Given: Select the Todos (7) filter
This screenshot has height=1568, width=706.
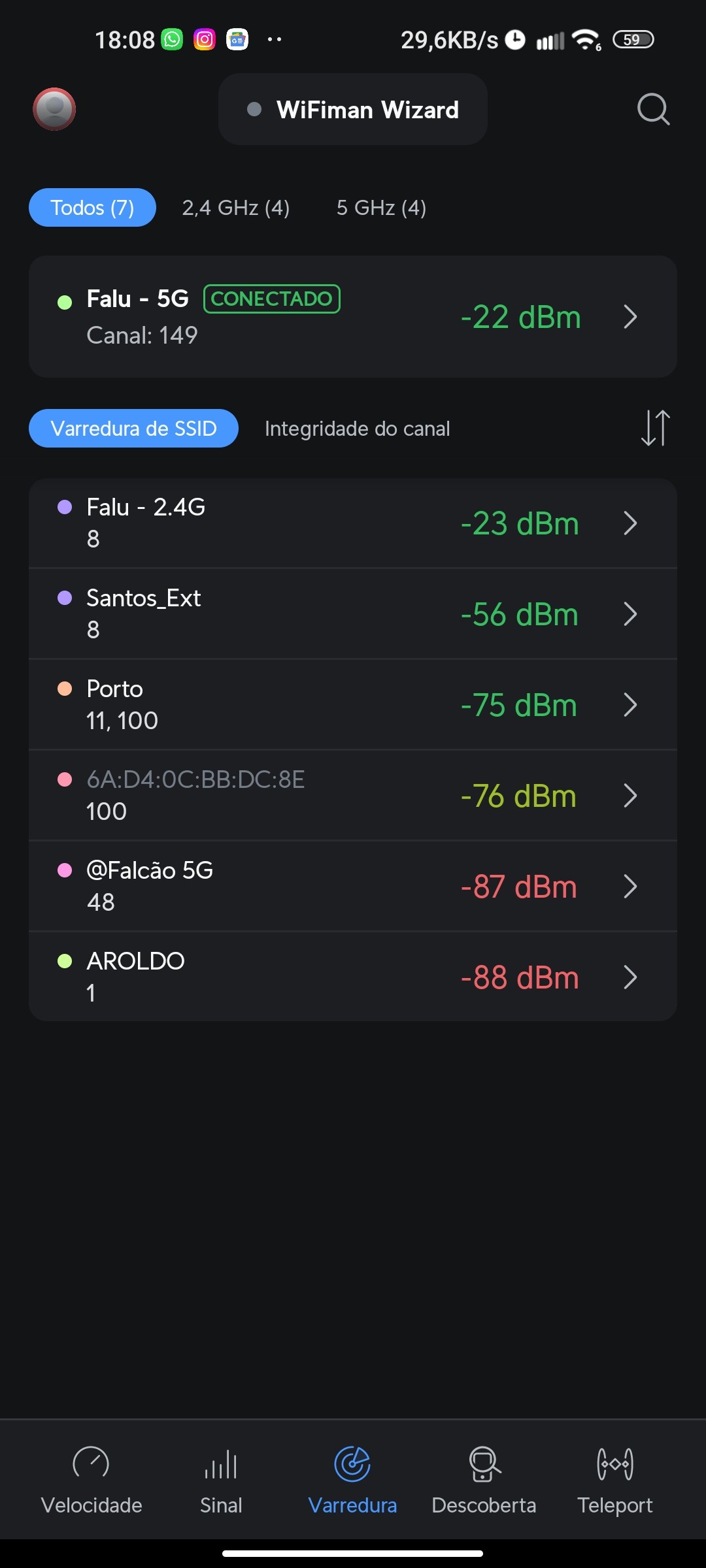Looking at the screenshot, I should pyautogui.click(x=92, y=208).
